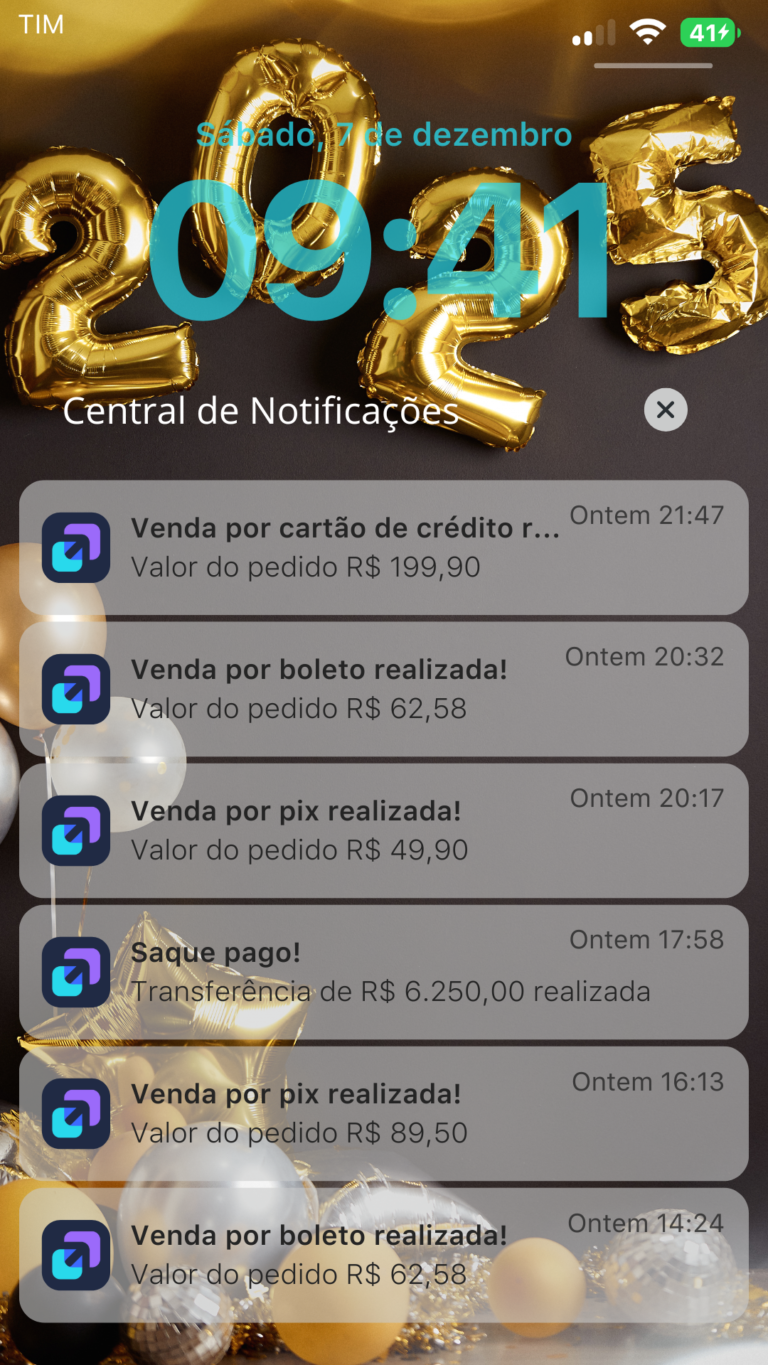Open the Saque pago notification for R$ 6.250,00
Screen dimensions: 768x1365
384,972
